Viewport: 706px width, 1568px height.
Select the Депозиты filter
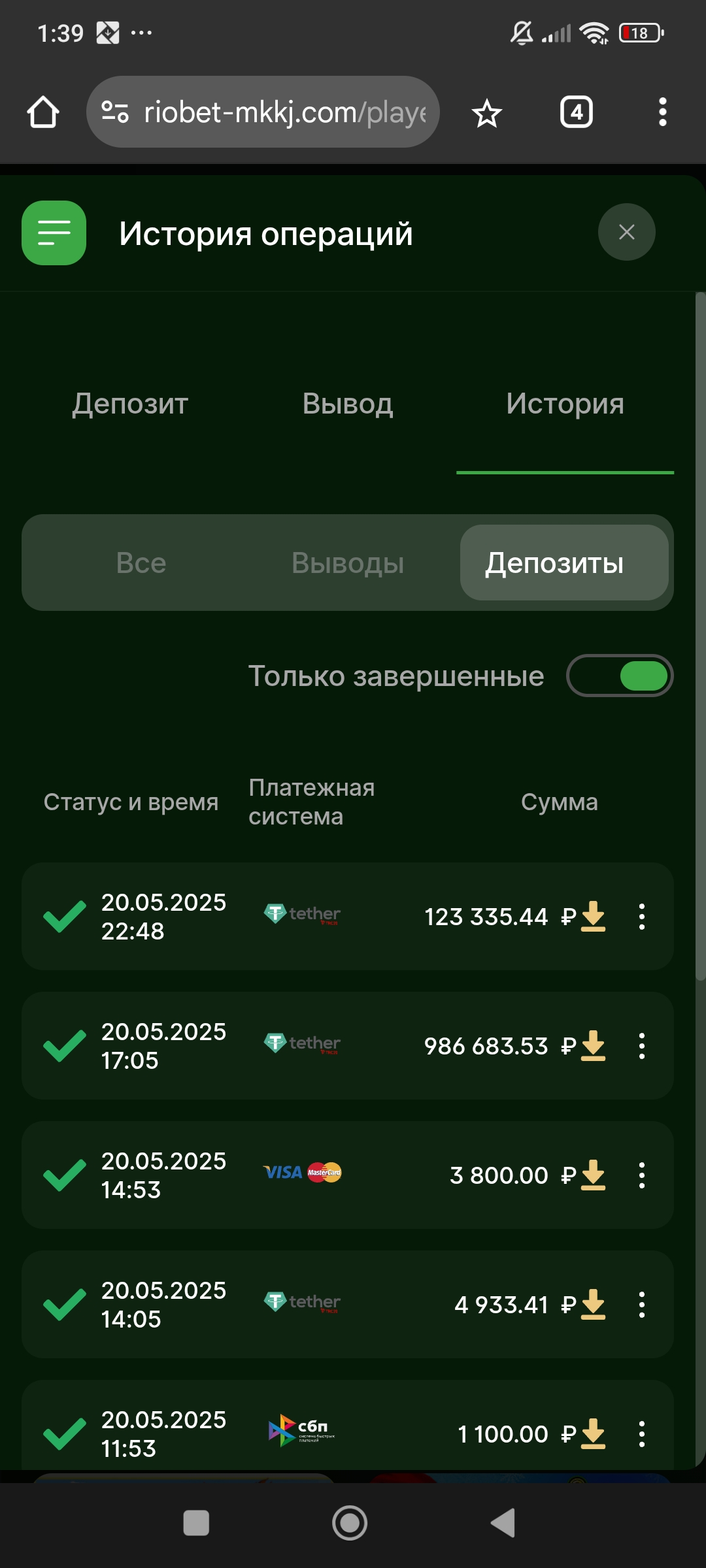click(x=554, y=563)
